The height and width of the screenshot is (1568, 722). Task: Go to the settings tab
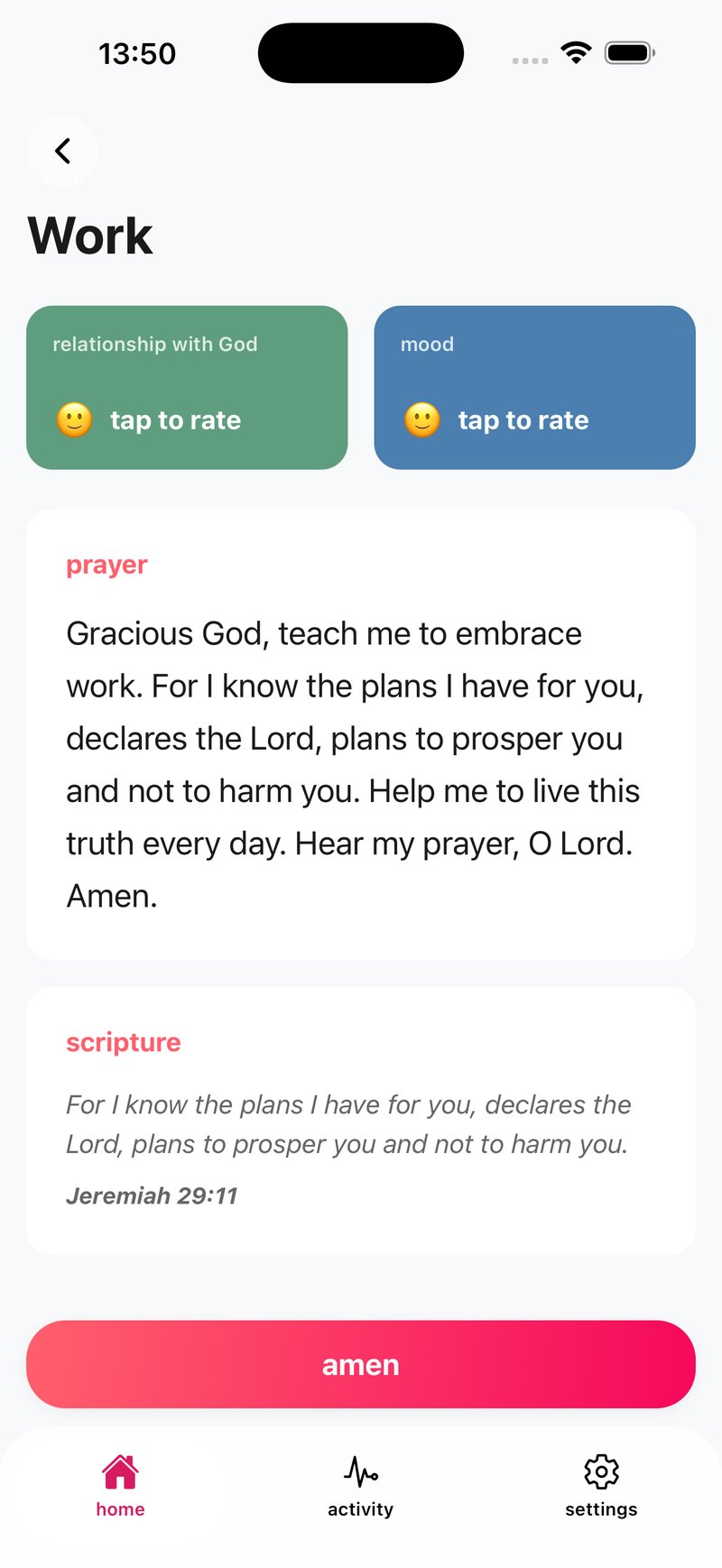[601, 1485]
